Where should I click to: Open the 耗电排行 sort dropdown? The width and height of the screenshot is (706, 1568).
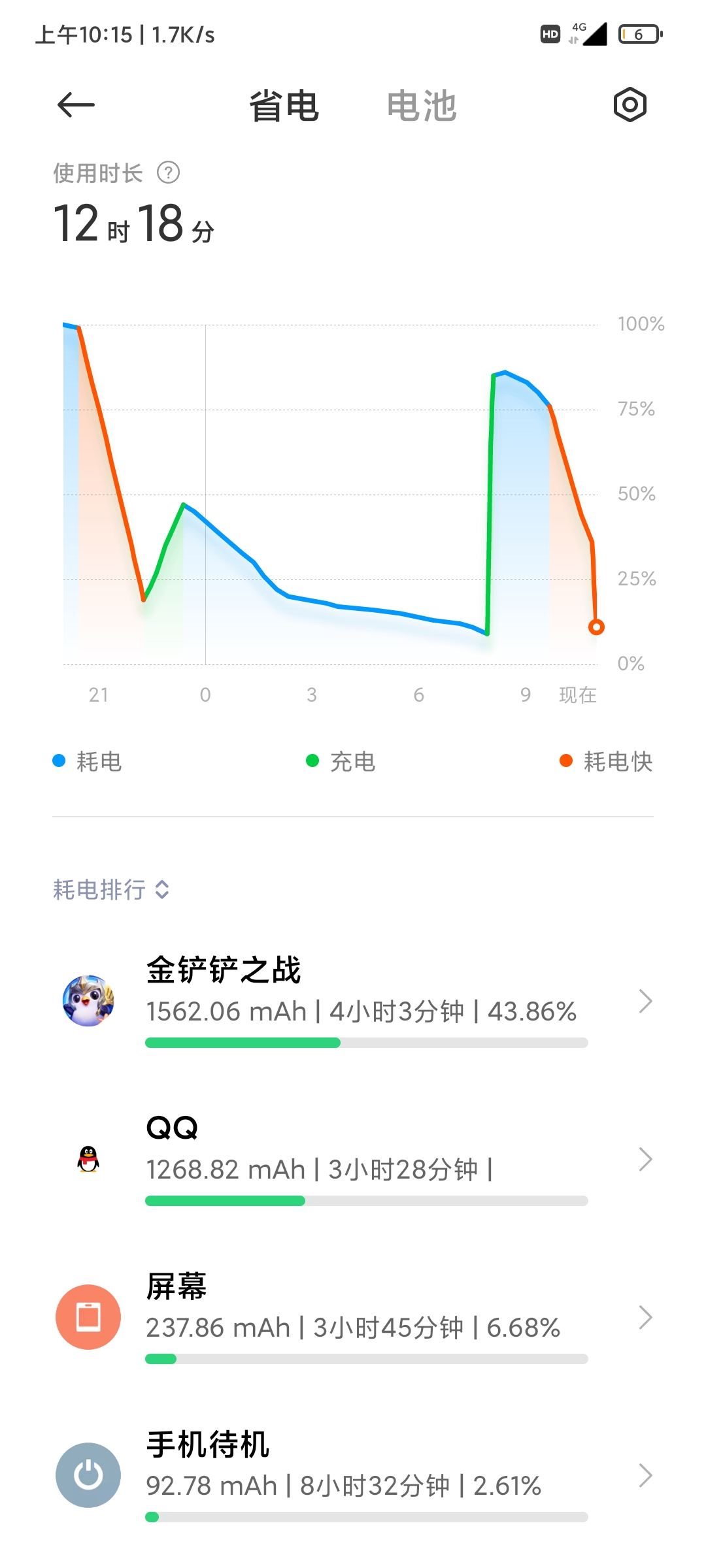(111, 889)
